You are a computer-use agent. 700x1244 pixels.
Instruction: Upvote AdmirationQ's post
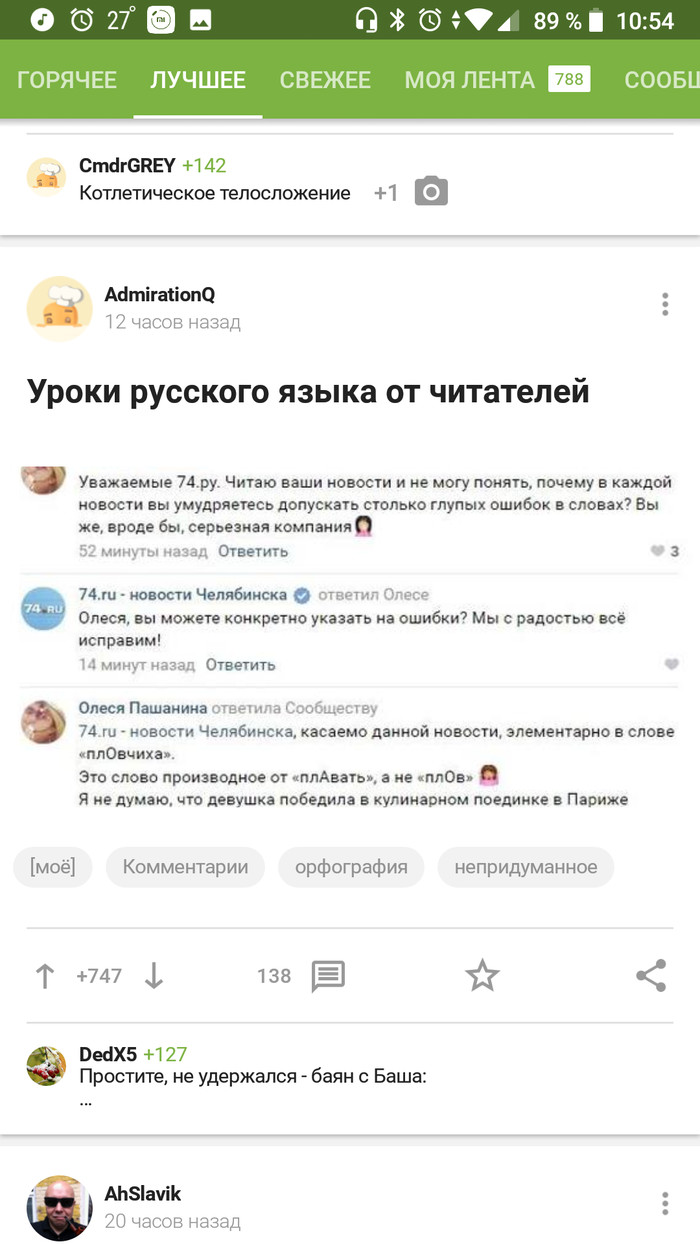pyautogui.click(x=45, y=976)
